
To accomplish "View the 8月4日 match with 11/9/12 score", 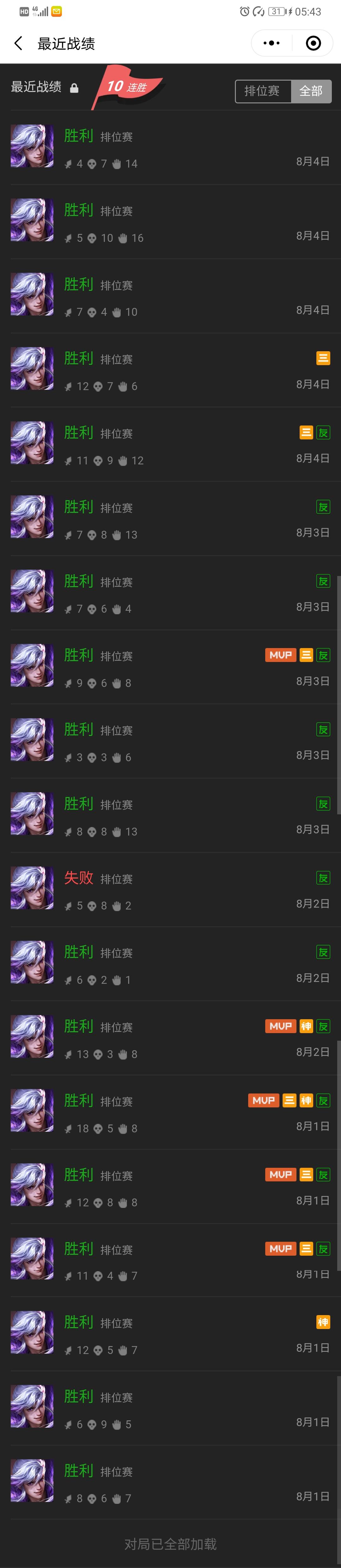I will [x=170, y=445].
